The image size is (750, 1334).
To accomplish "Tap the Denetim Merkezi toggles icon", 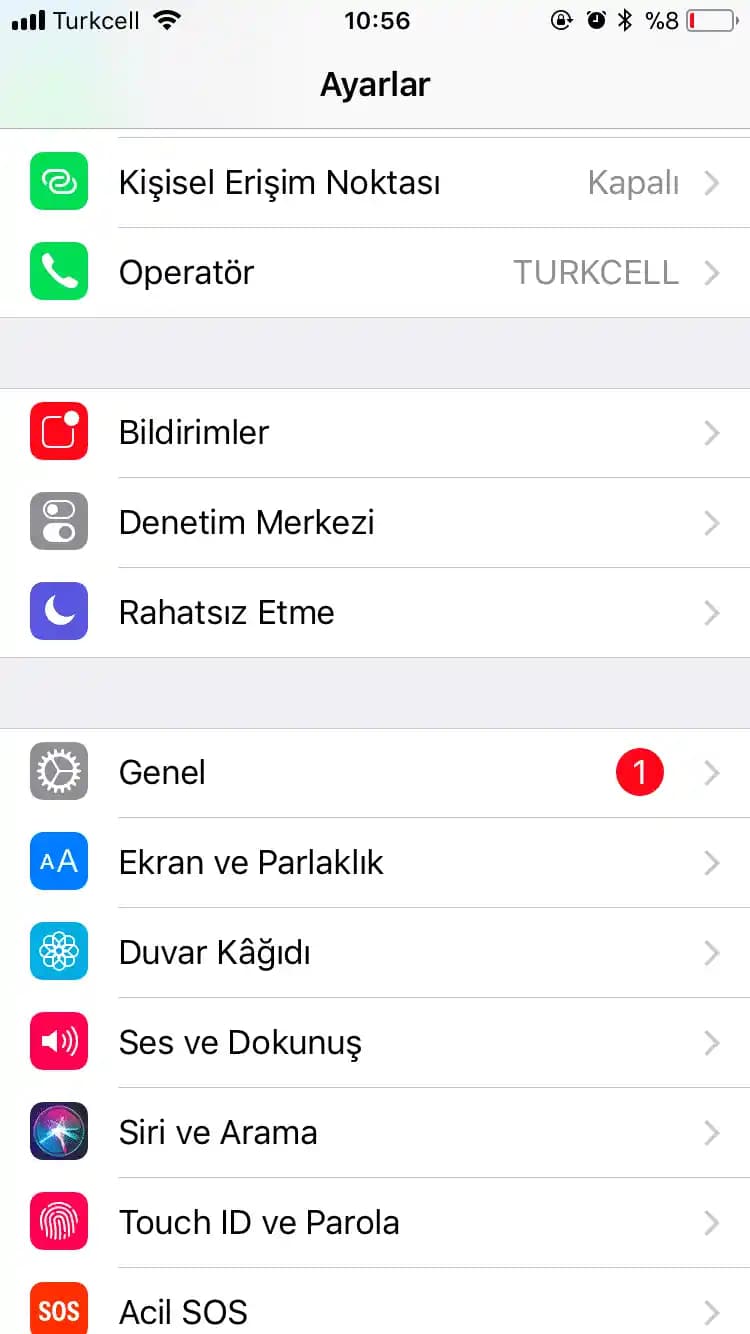I will coord(58,522).
